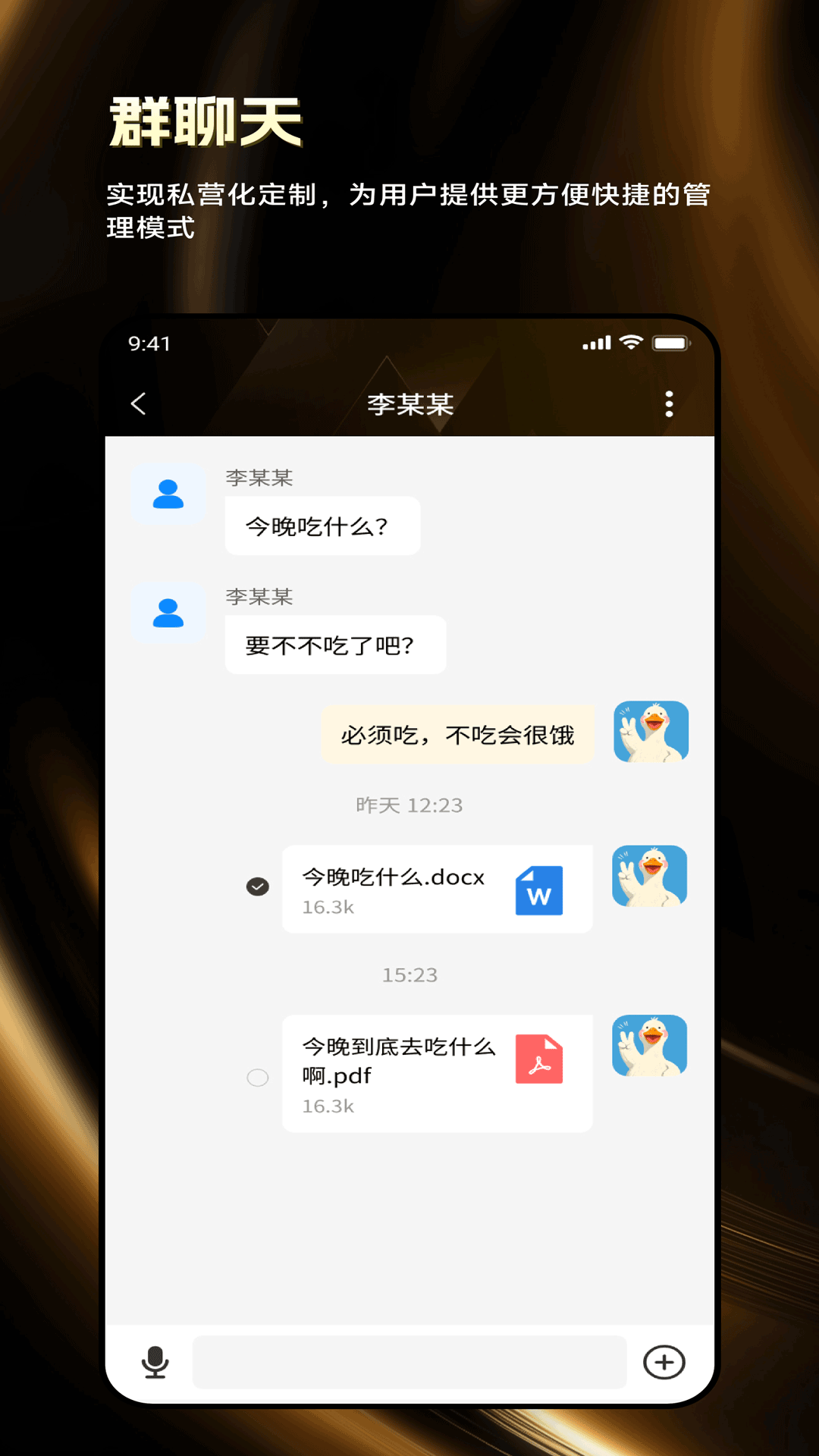
Task: Tap the microphone icon for voice input
Action: click(x=155, y=1362)
